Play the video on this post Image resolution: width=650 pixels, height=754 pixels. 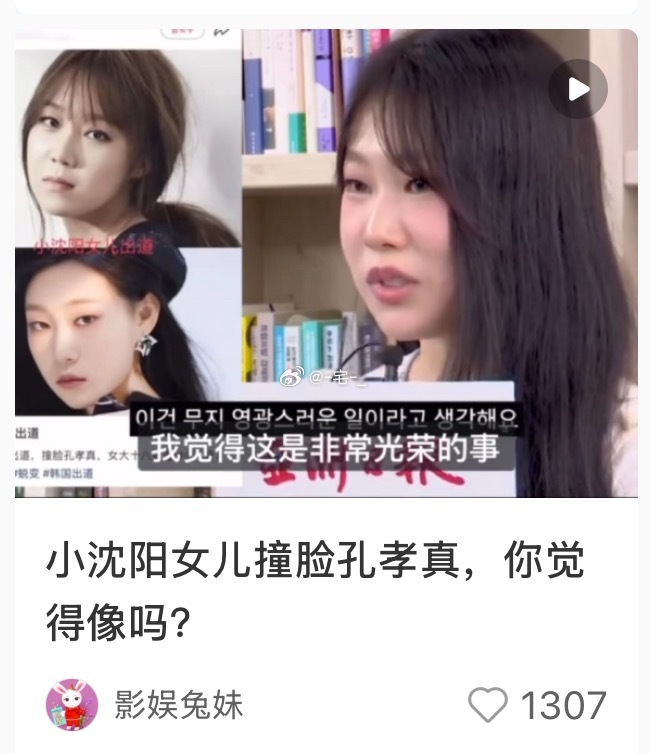click(x=578, y=89)
